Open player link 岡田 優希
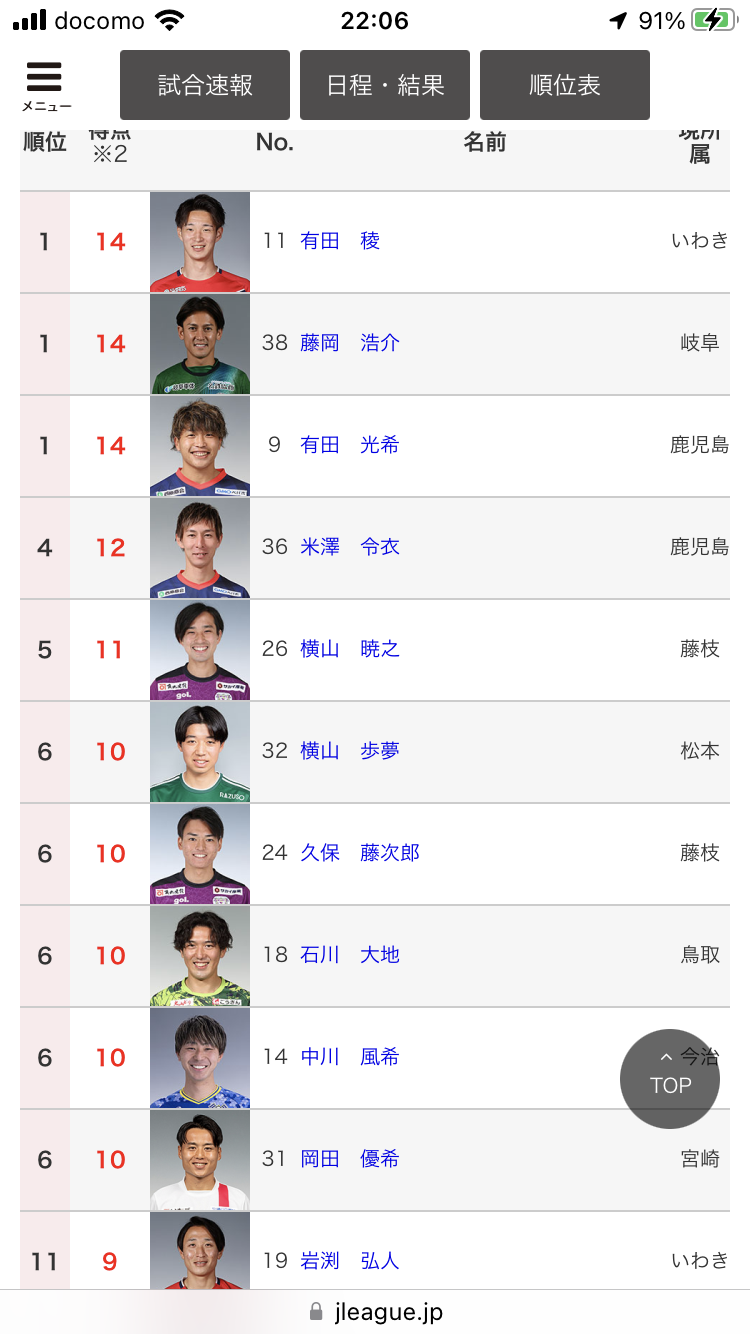 click(x=350, y=1159)
